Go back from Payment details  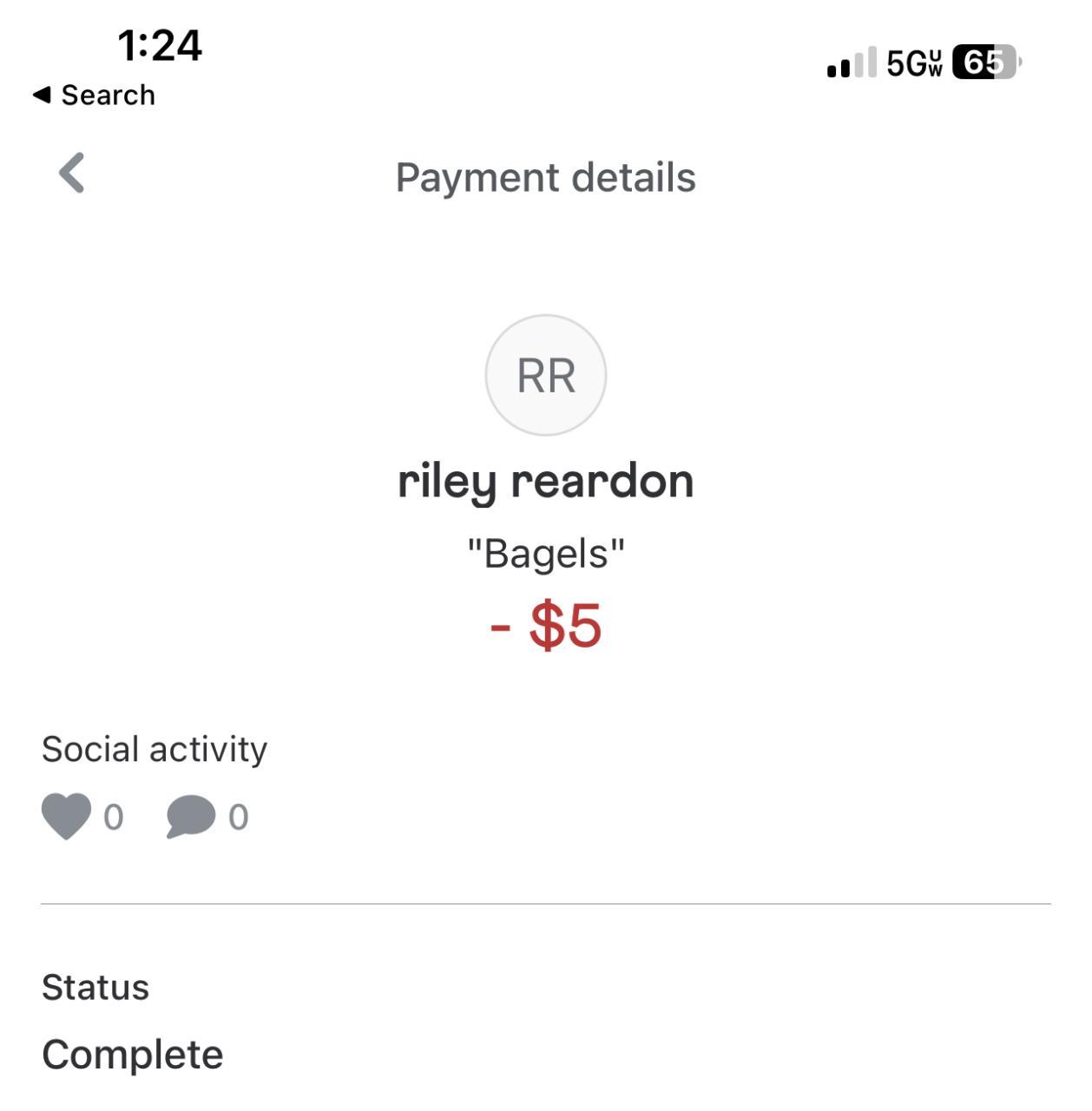72,173
